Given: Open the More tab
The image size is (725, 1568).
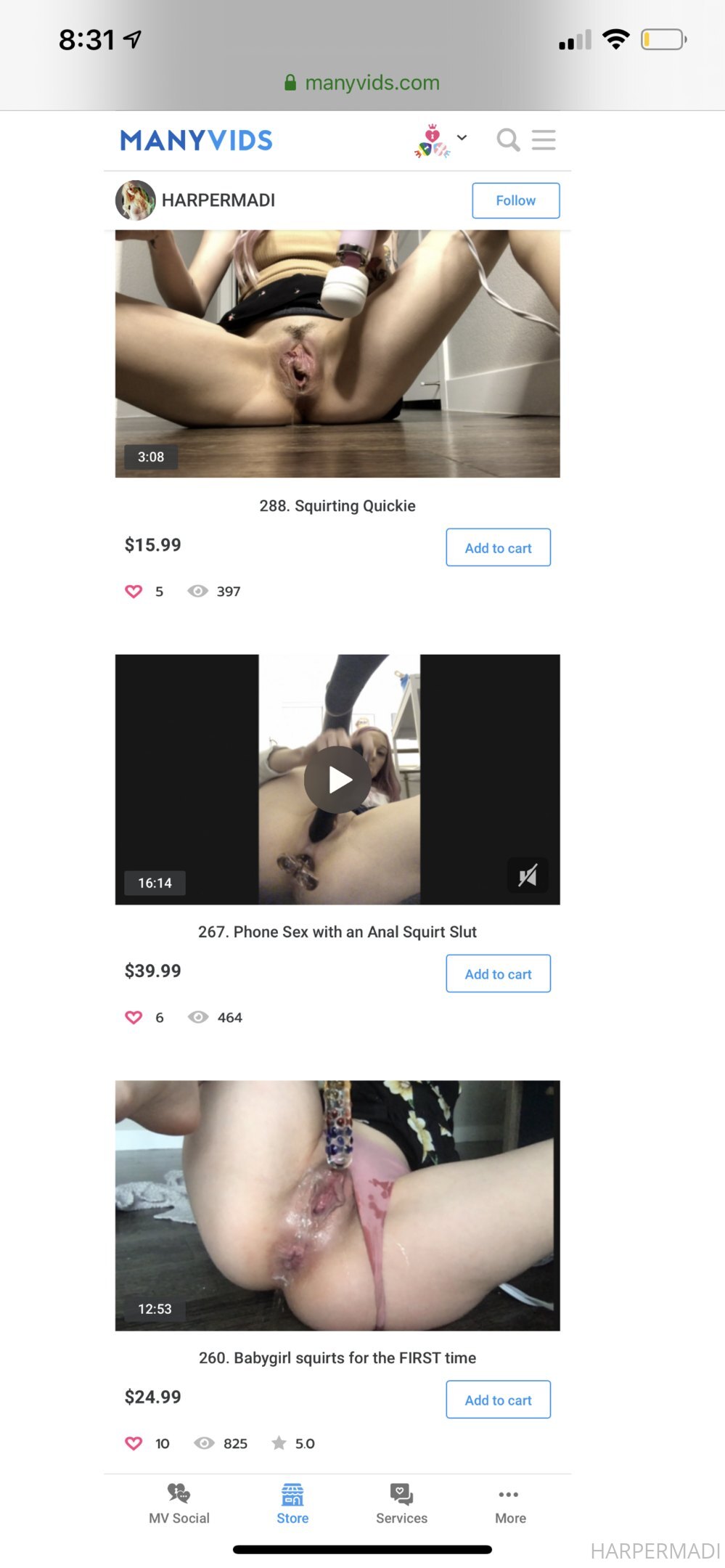Looking at the screenshot, I should pyautogui.click(x=510, y=1504).
